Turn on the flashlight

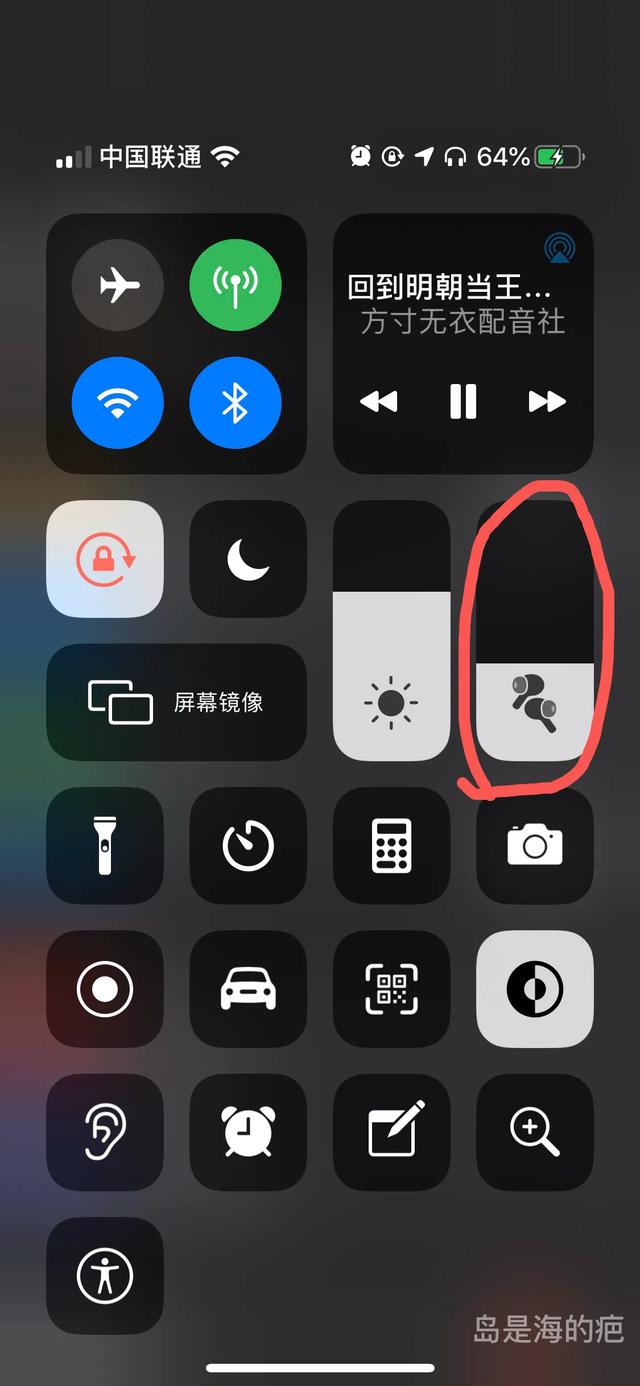click(105, 846)
